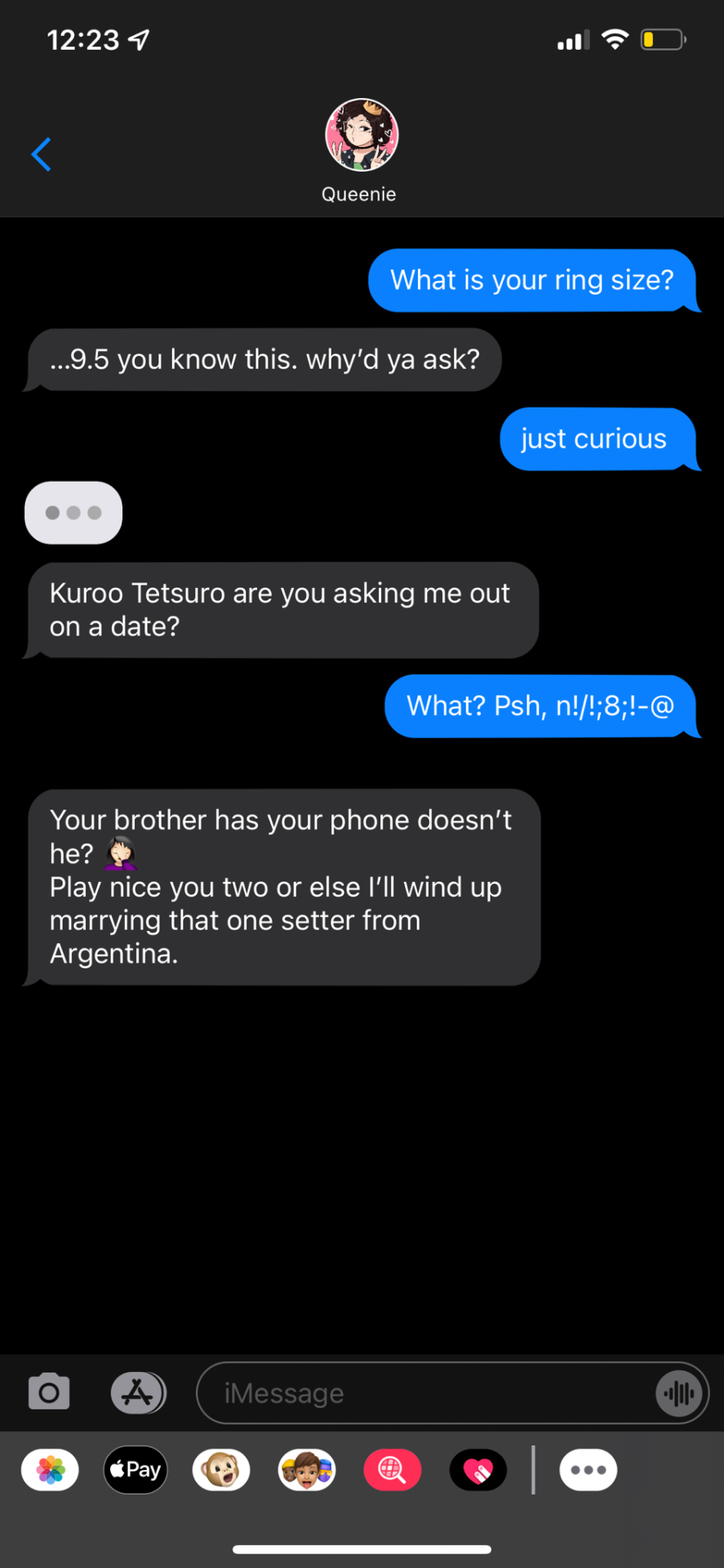This screenshot has width=724, height=1568.
Task: Open Apple Pay in the app bar
Action: coord(135,1470)
